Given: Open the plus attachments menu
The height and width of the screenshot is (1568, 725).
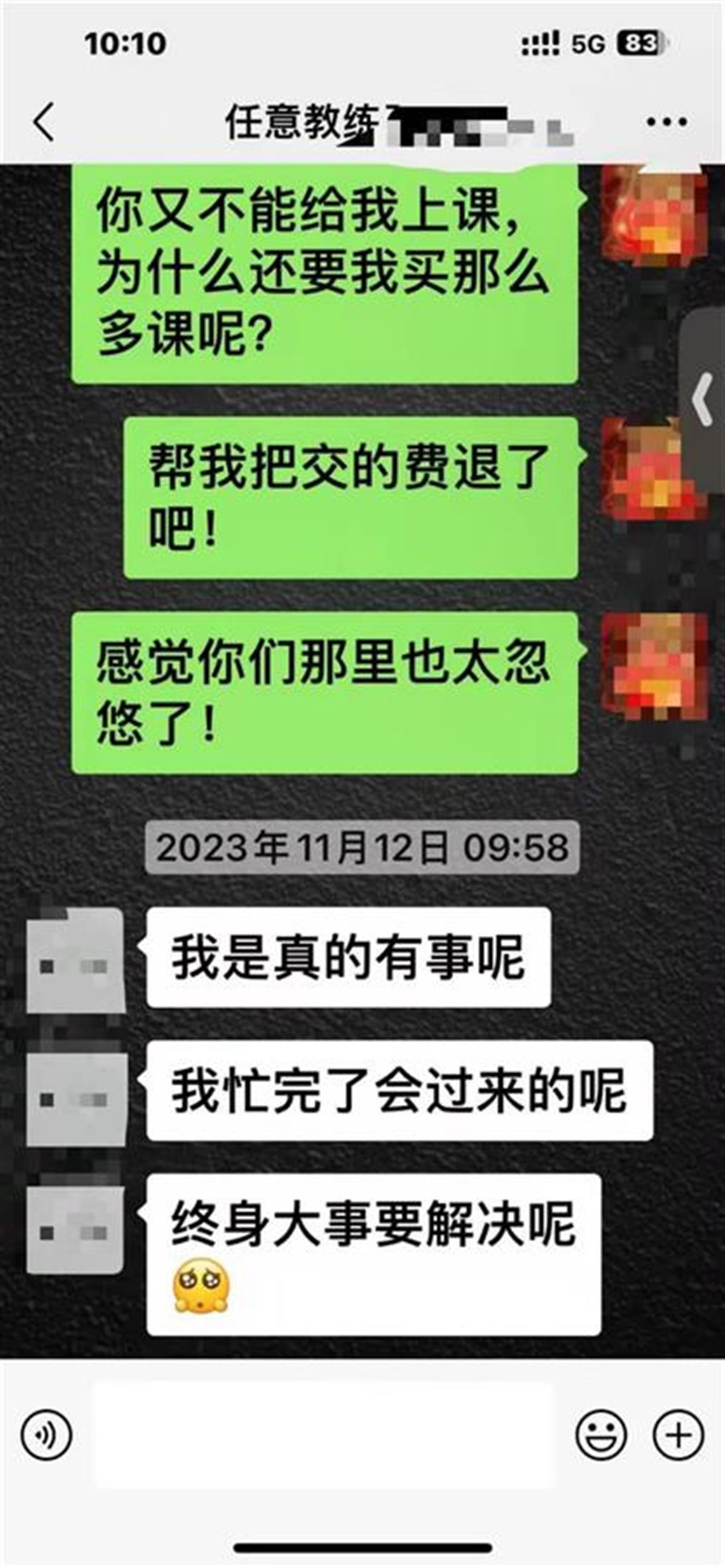Looking at the screenshot, I should (678, 1435).
